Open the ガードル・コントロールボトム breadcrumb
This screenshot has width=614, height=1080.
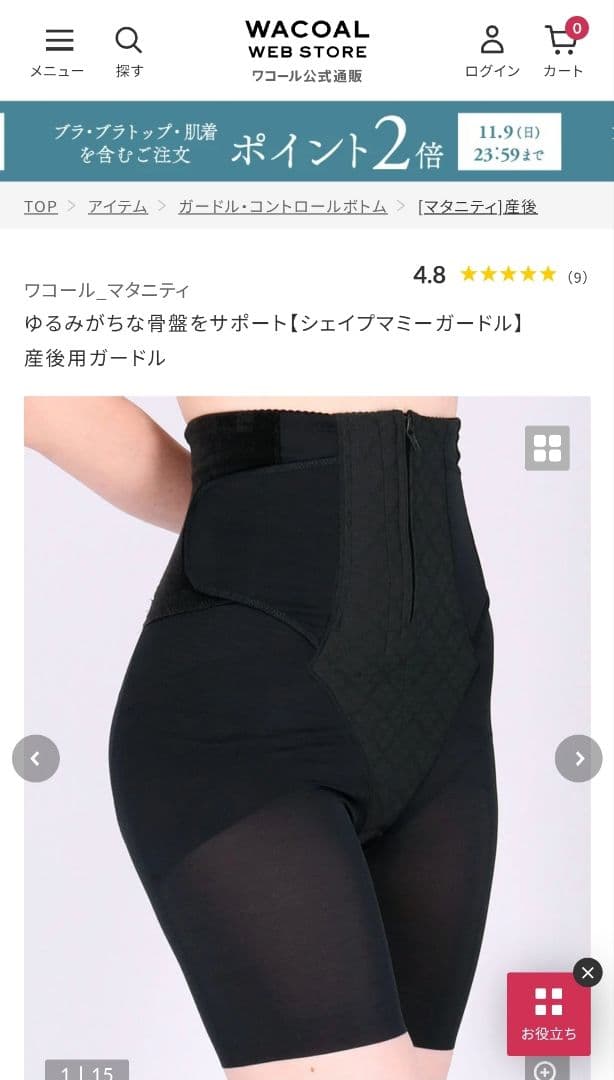click(282, 206)
